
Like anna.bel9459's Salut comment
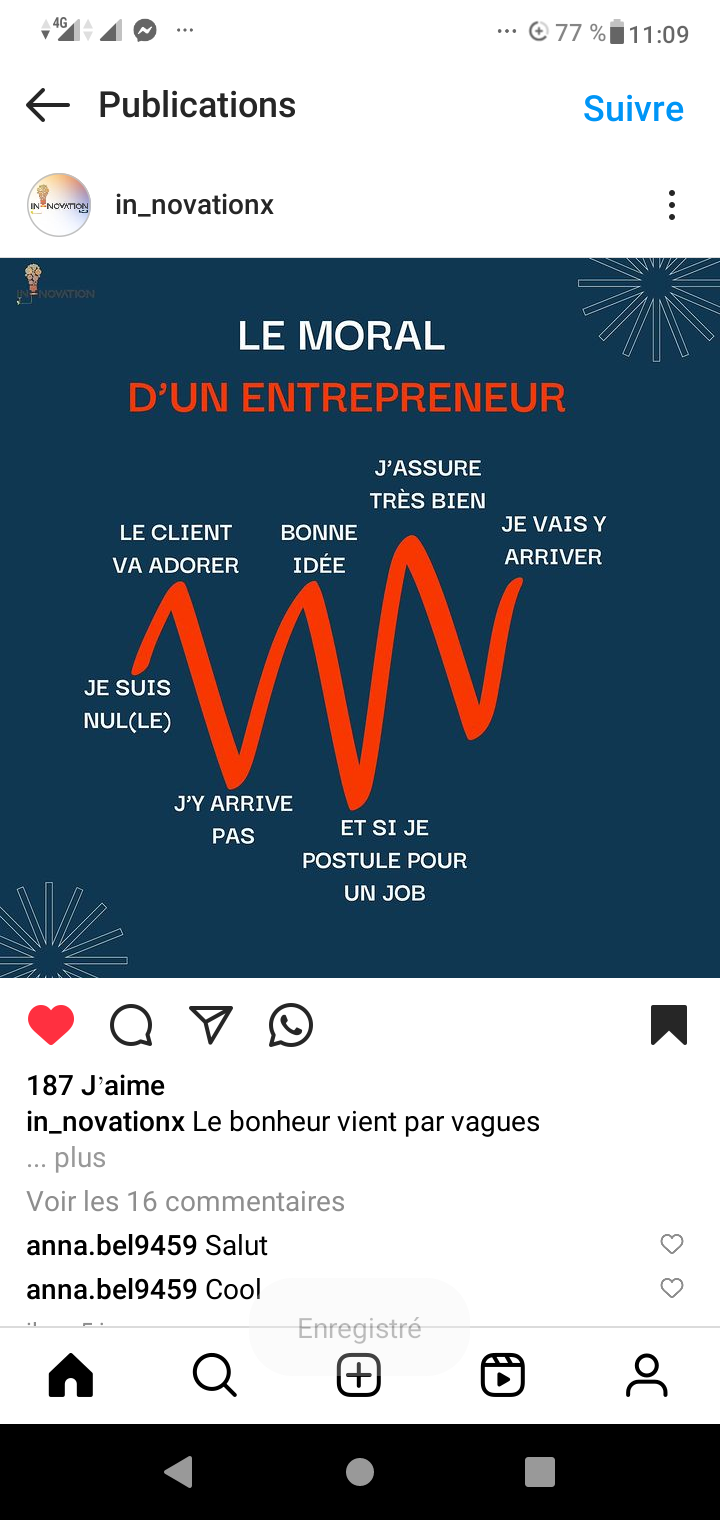point(672,1244)
